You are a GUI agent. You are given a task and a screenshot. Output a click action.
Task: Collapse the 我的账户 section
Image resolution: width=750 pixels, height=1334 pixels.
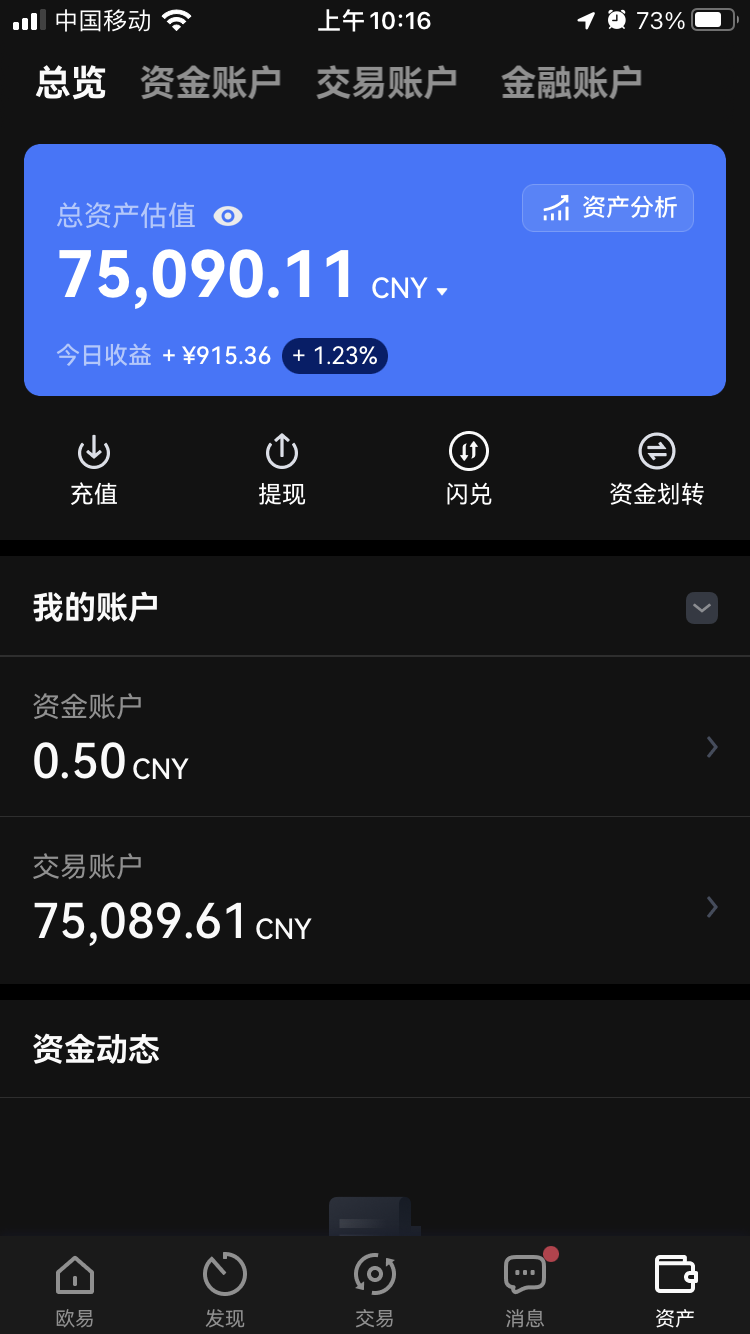coord(702,608)
